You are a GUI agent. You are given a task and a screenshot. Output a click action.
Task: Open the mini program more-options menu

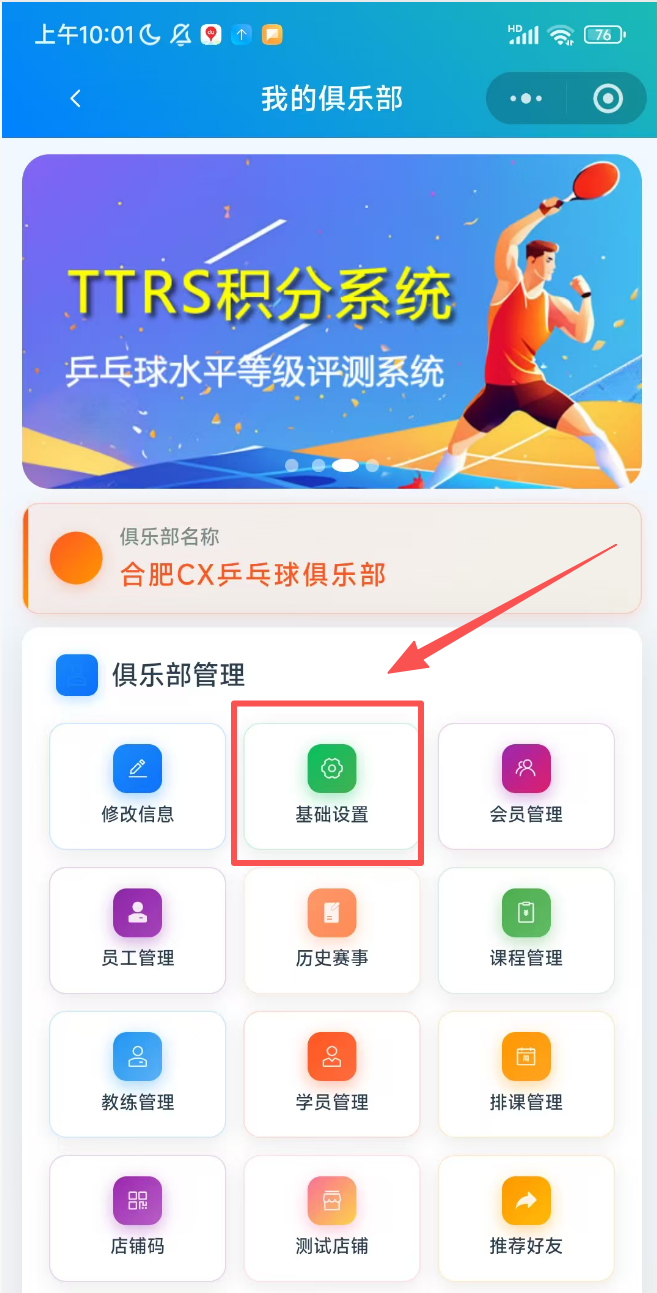click(526, 98)
